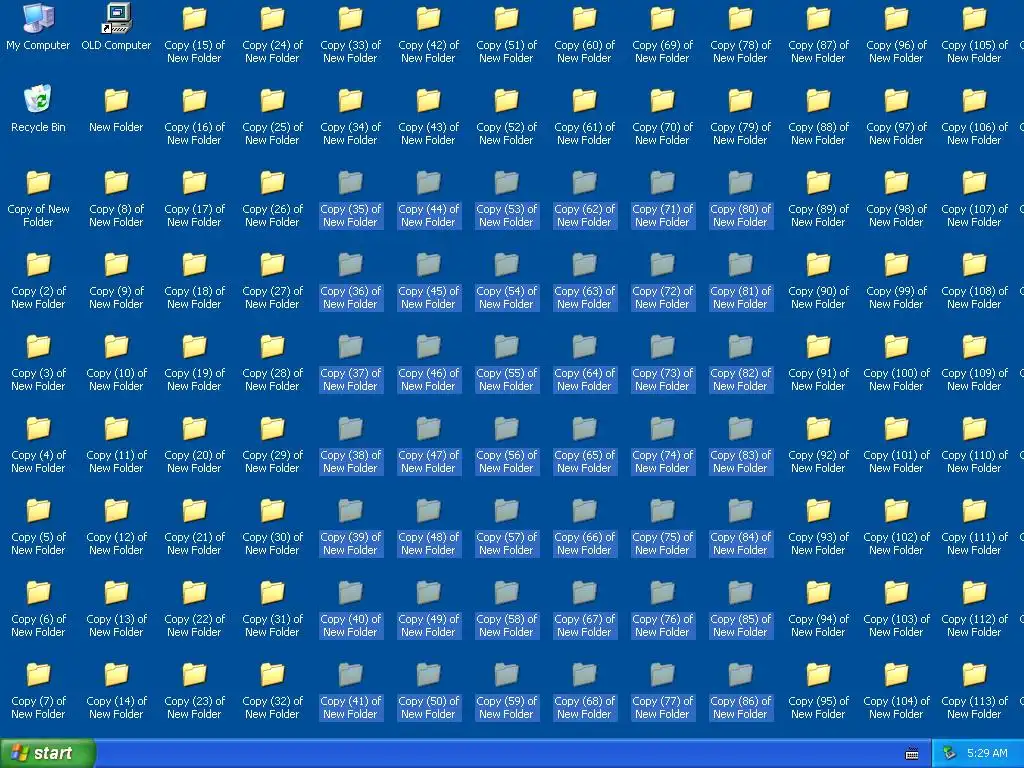This screenshot has width=1024, height=768.
Task: Select the Copy (113) of New Folder
Action: coord(974,676)
